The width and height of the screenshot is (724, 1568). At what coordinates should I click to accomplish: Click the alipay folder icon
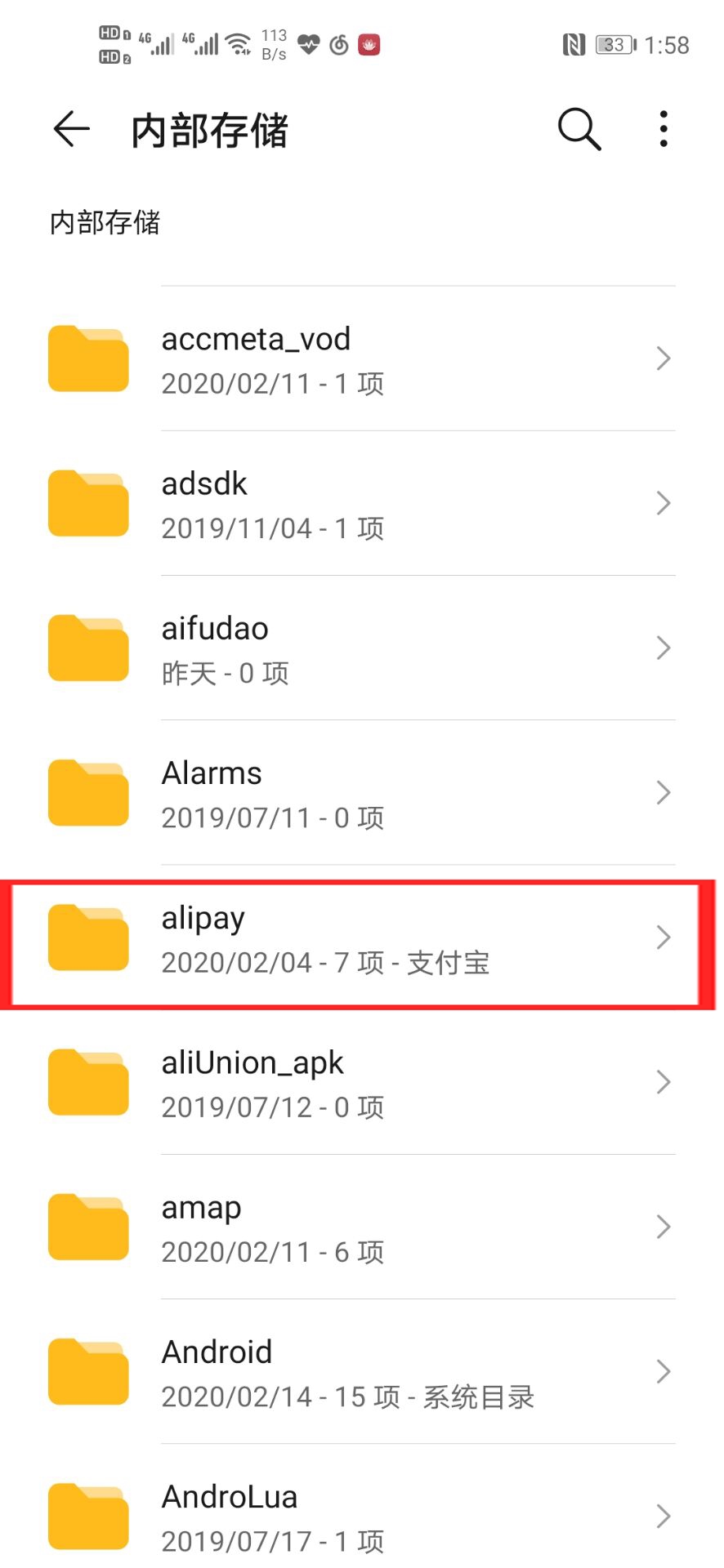point(87,938)
